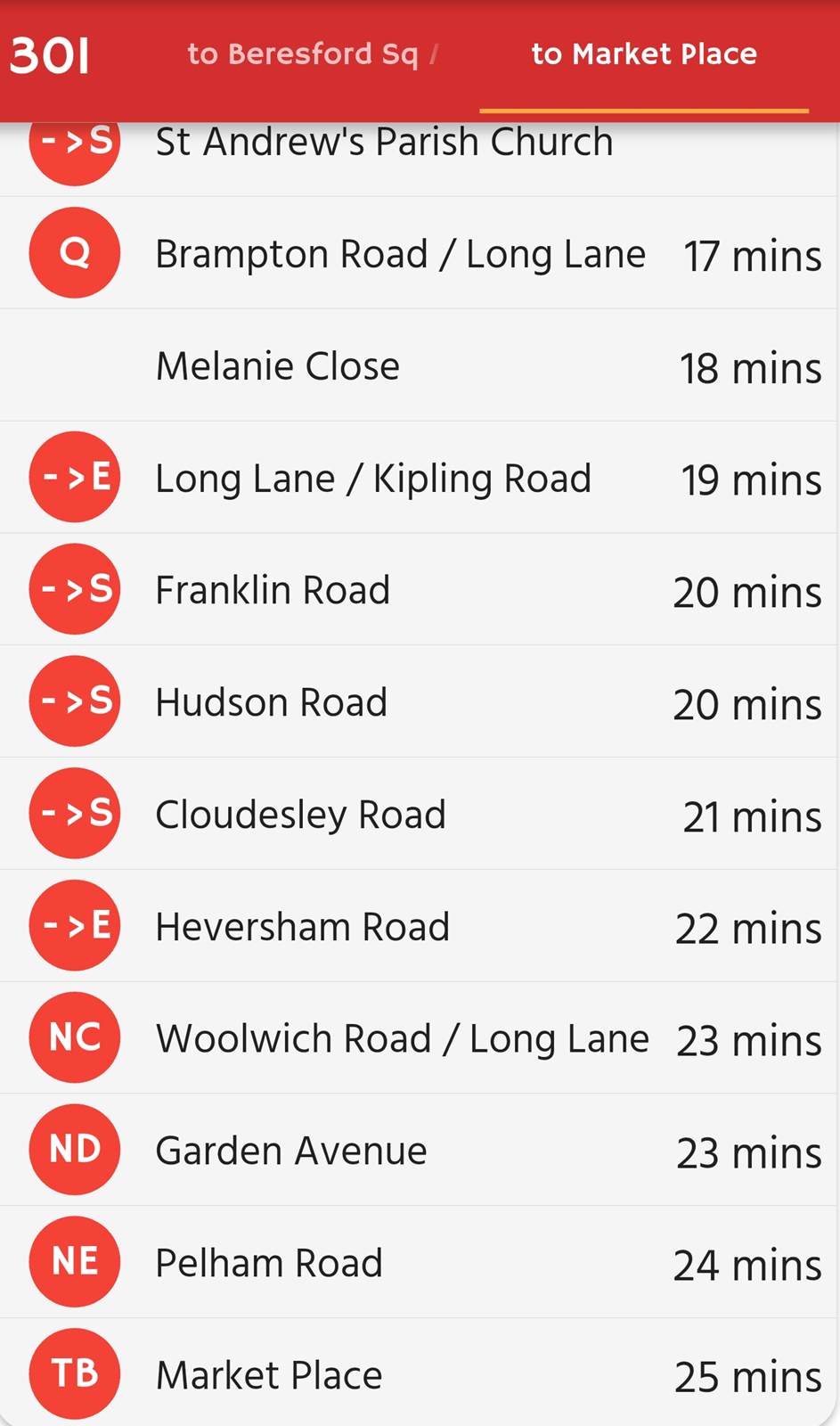This screenshot has height=1426, width=840.
Task: Select the 'to Market Place' tab
Action: point(643,54)
